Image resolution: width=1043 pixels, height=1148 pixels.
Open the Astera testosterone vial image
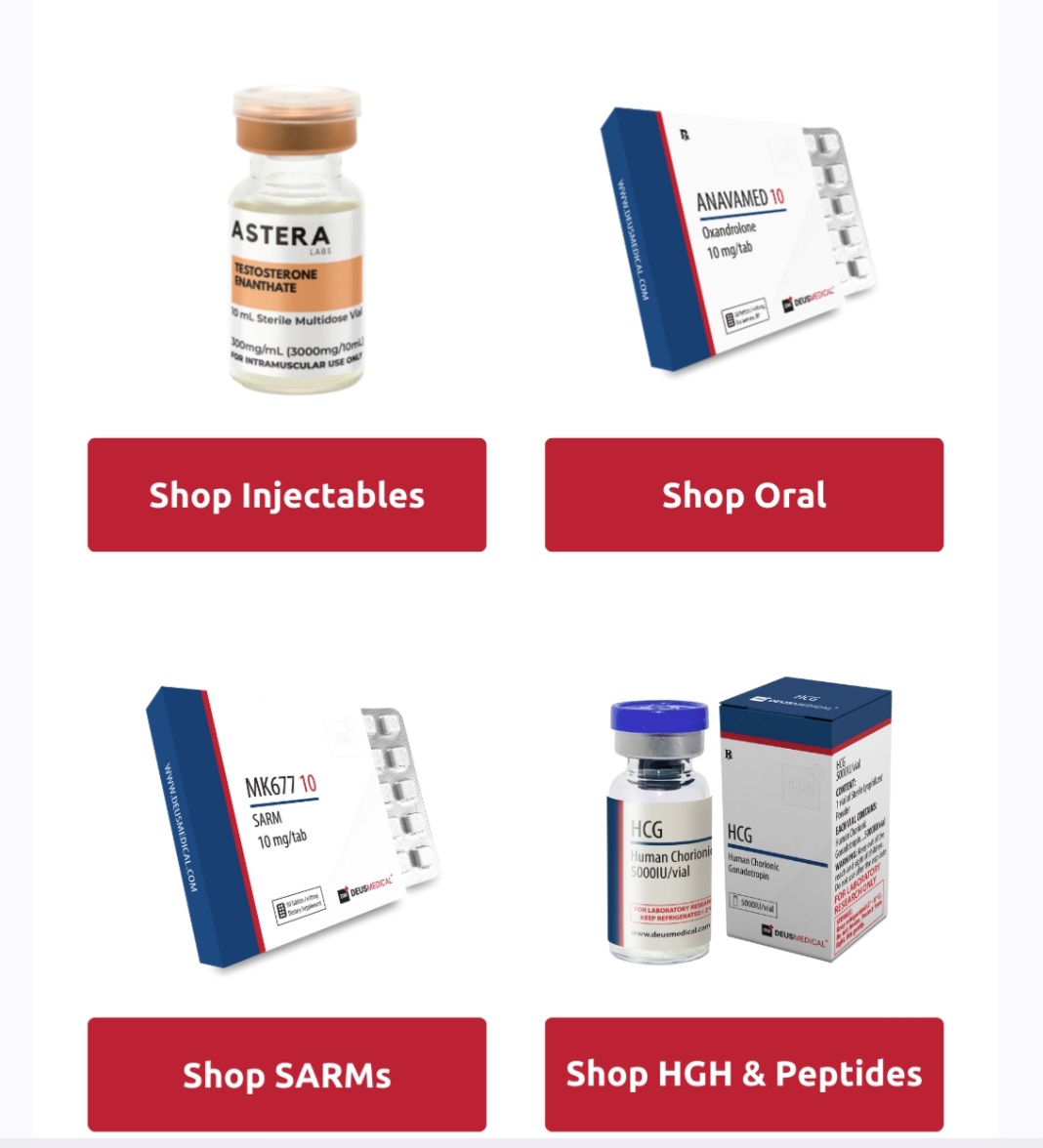point(296,241)
